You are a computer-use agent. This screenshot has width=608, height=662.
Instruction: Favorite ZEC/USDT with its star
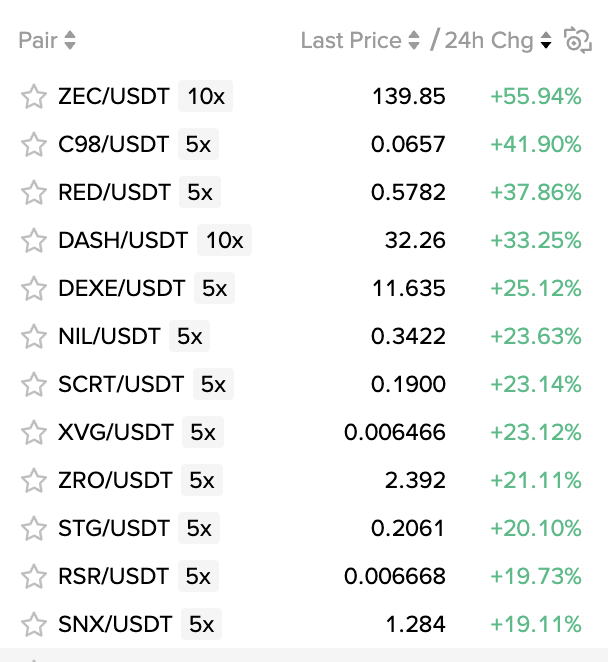pyautogui.click(x=34, y=97)
